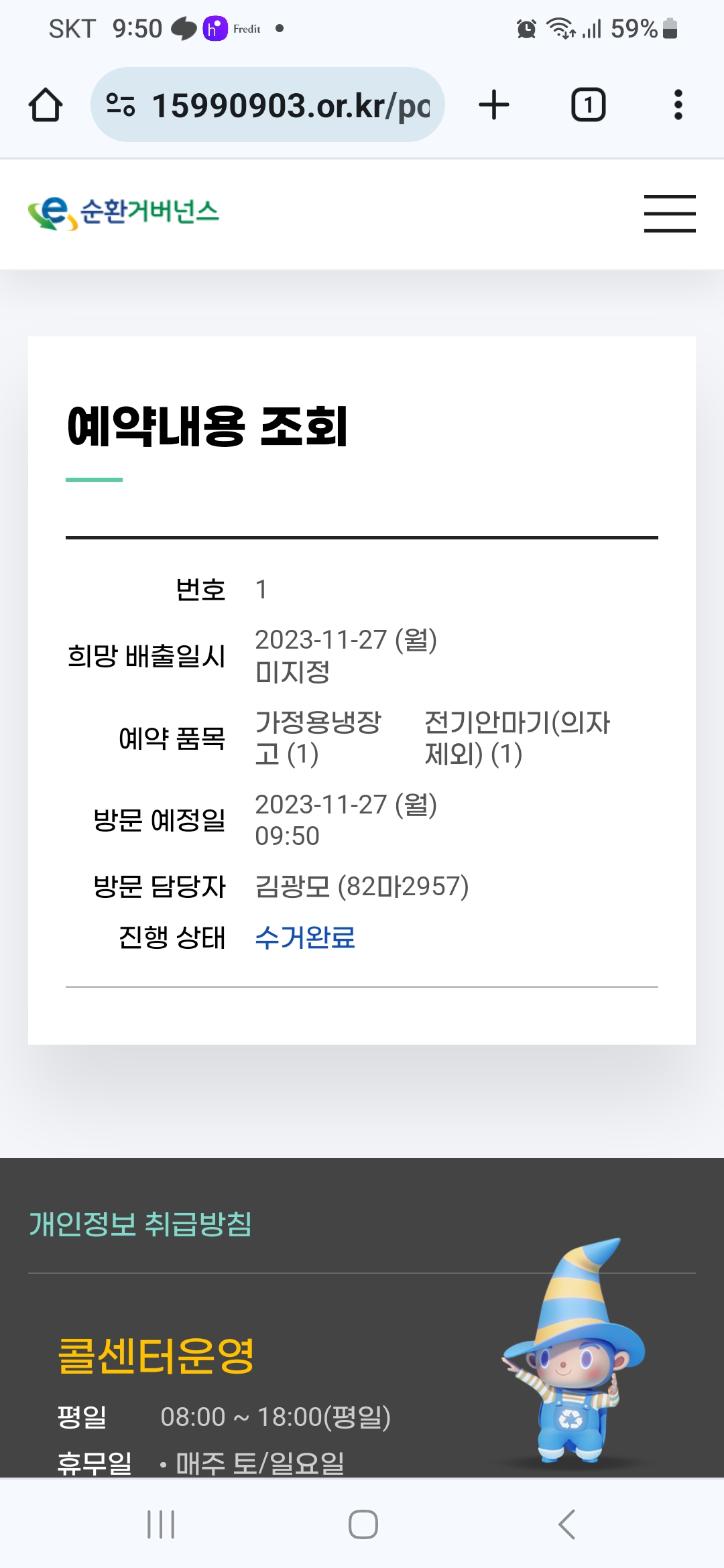Image resolution: width=724 pixels, height=1568 pixels.
Task: Go back with the system back button
Action: [566, 1524]
